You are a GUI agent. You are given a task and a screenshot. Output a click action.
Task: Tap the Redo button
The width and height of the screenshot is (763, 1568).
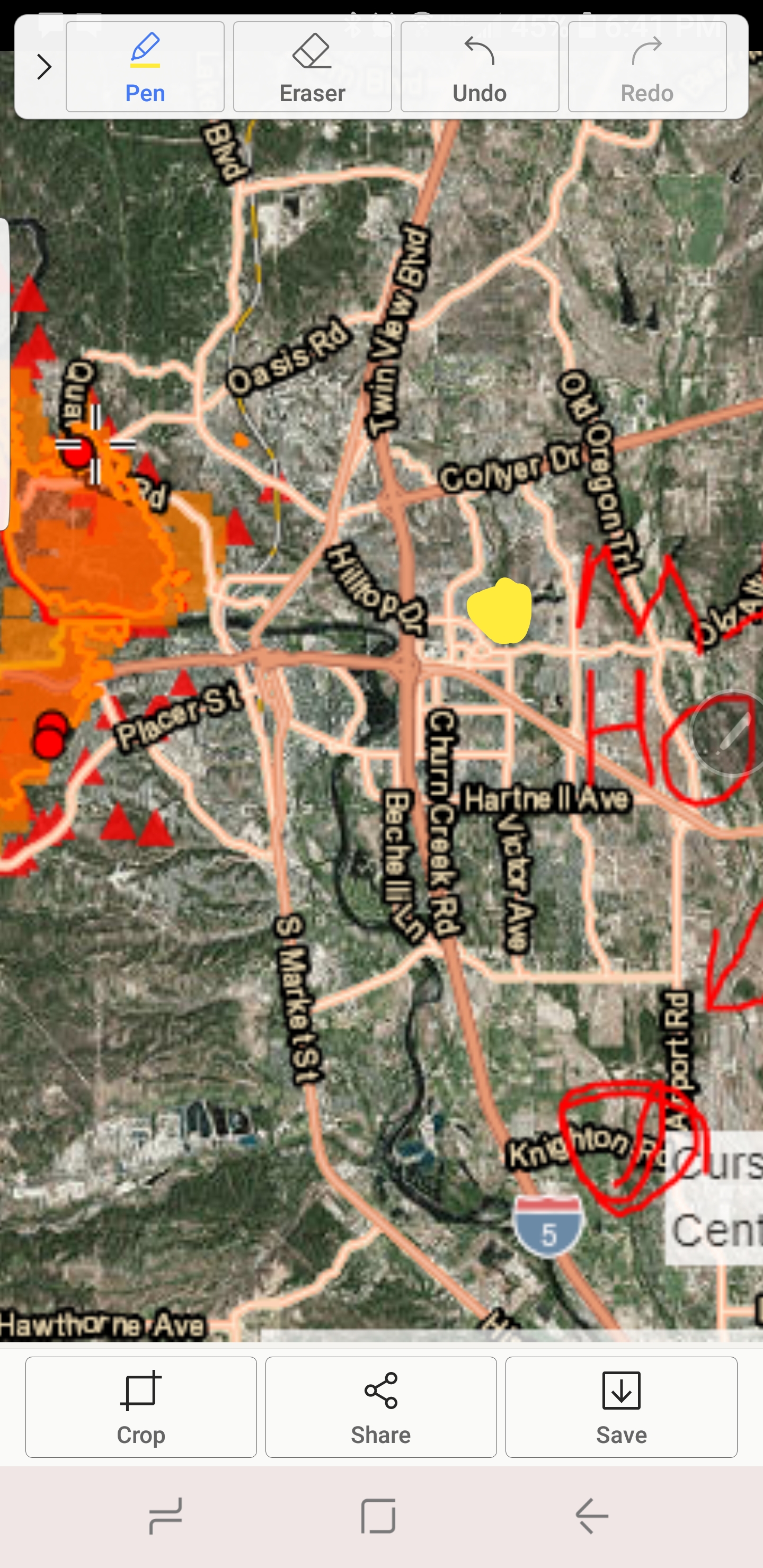(647, 67)
